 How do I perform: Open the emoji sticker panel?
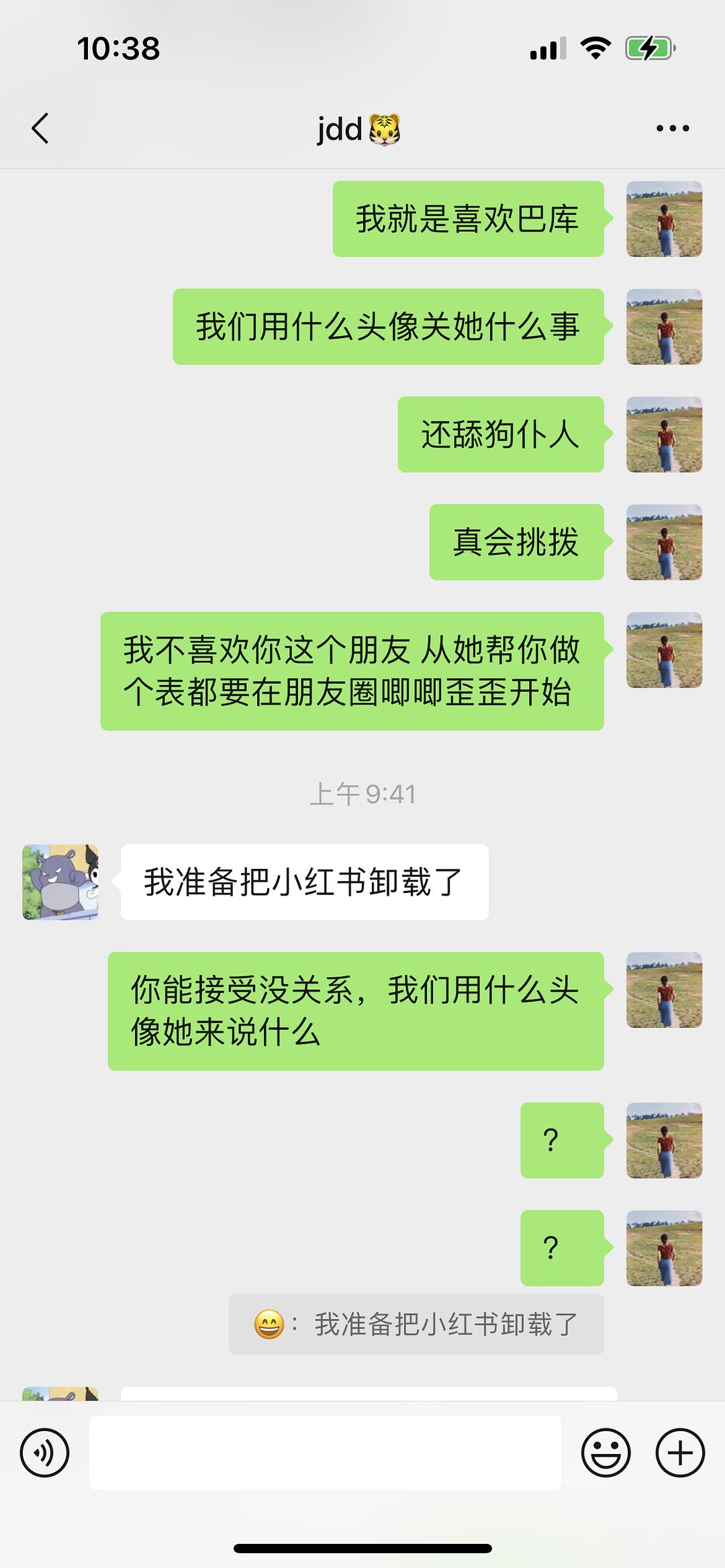[606, 1453]
